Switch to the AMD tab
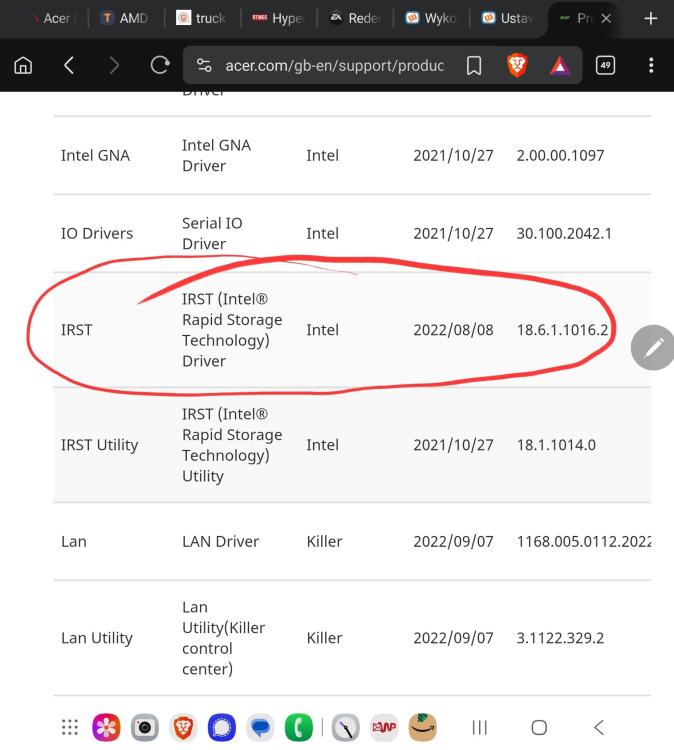The height and width of the screenshot is (750, 674). click(124, 19)
